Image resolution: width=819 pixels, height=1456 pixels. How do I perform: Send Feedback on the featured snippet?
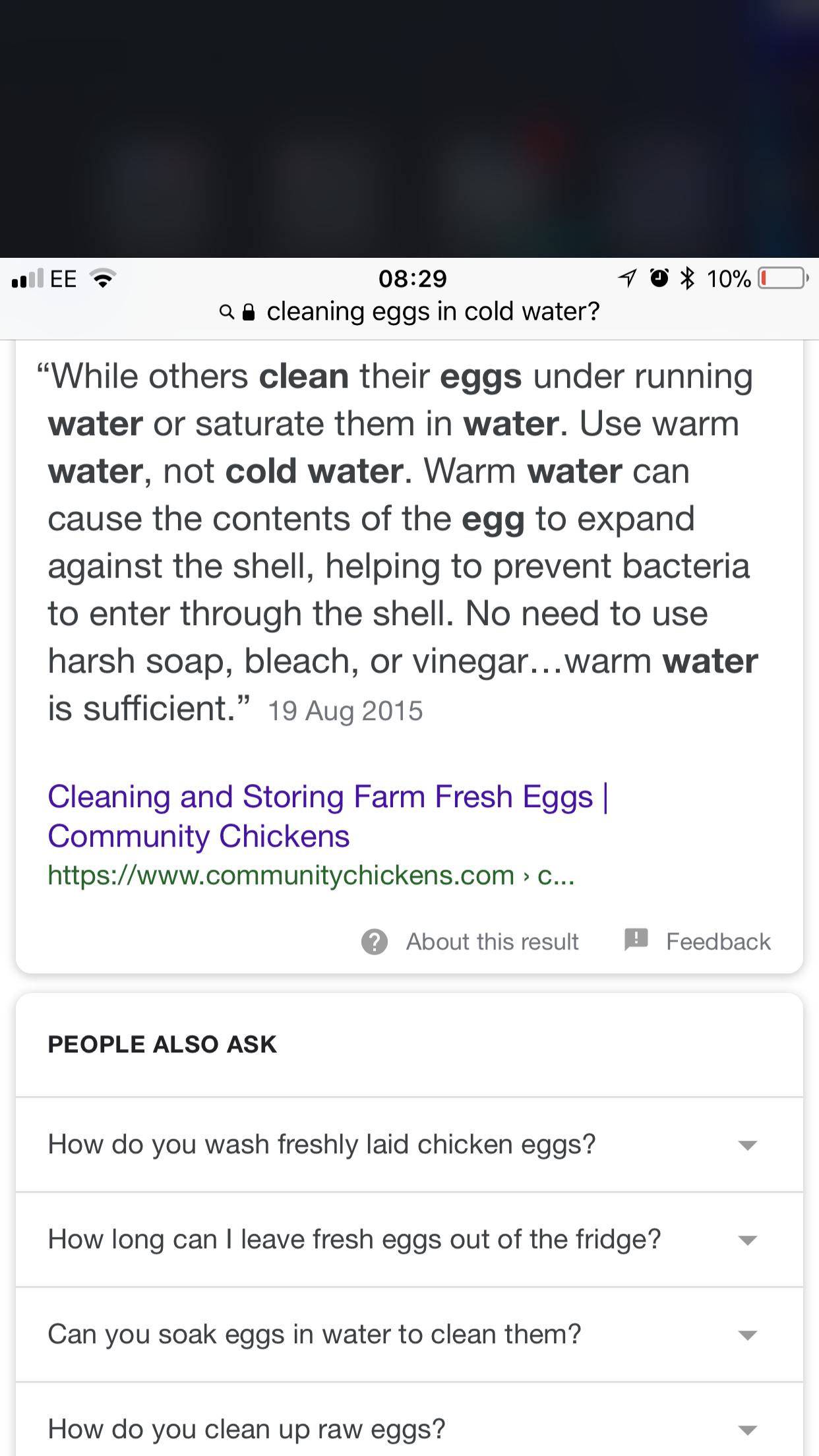(697, 942)
